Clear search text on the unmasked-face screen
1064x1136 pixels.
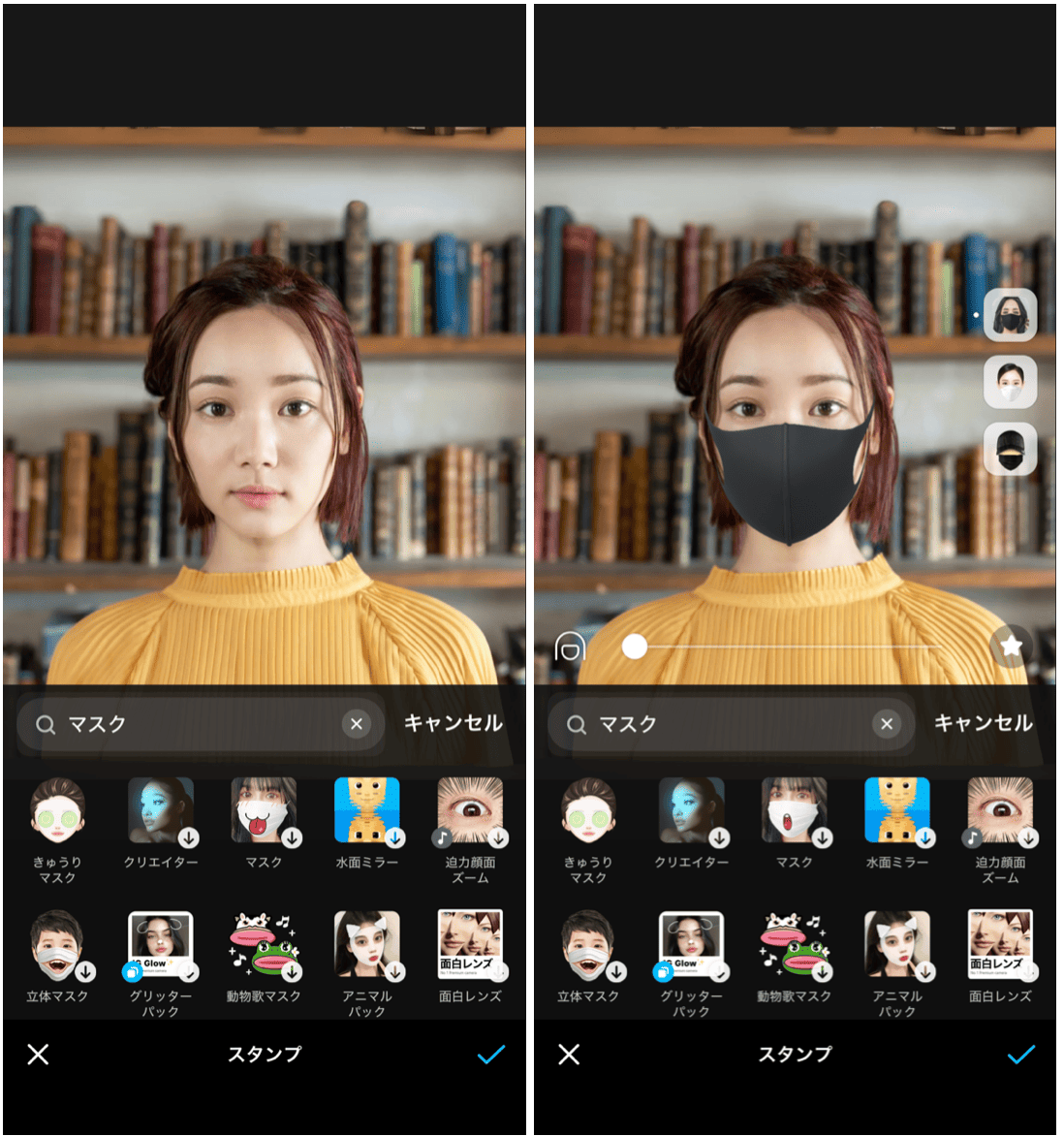[357, 724]
